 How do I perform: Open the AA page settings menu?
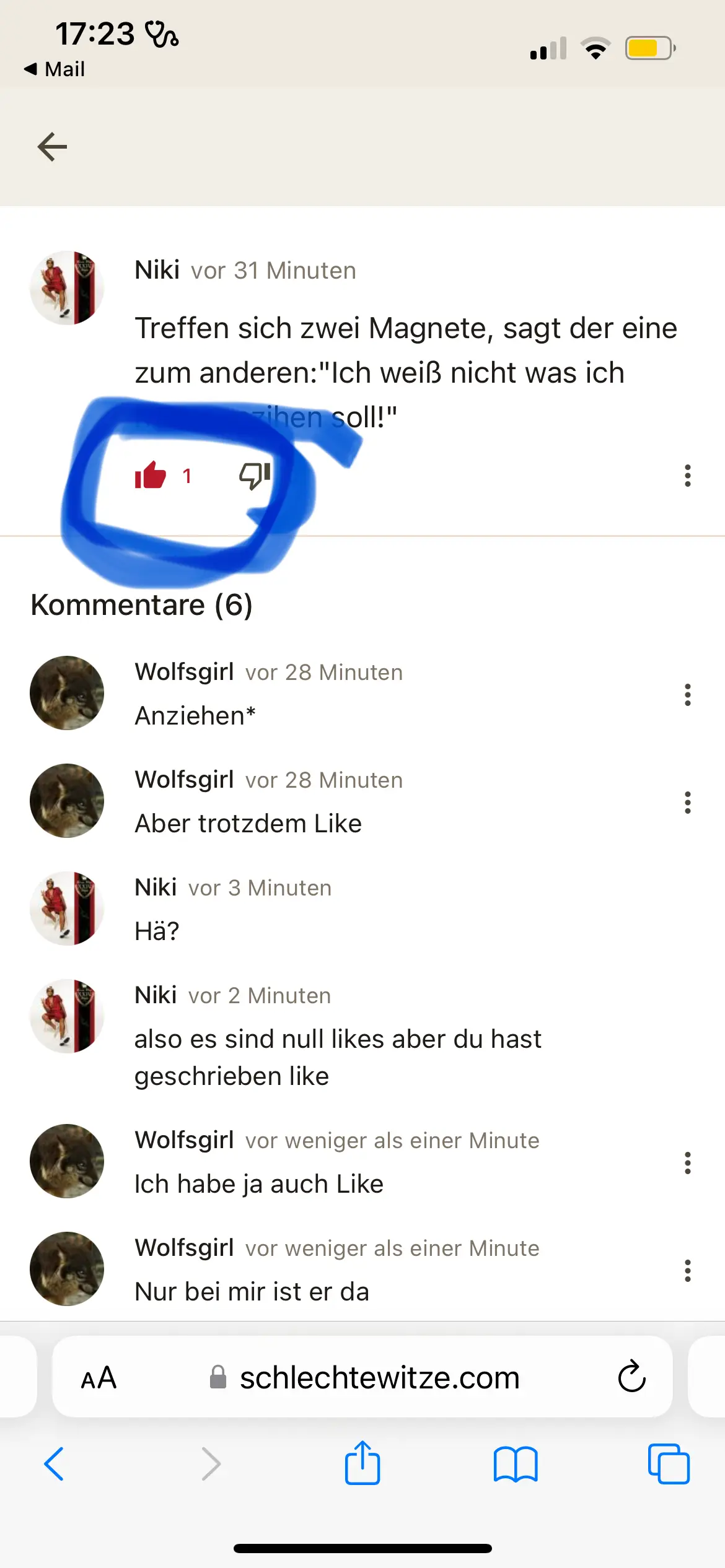tap(99, 1377)
